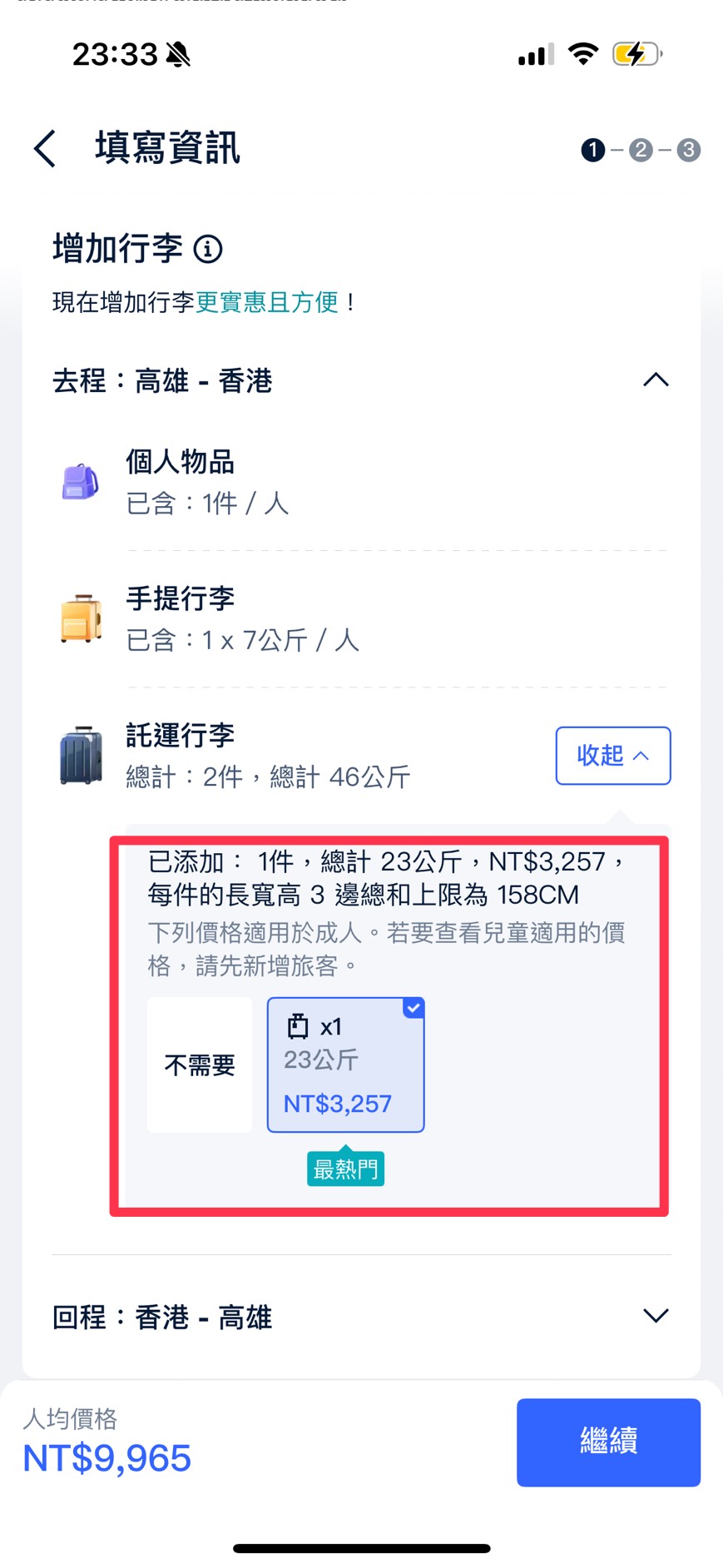Tap 收起 to collapse checked baggage options
Image resolution: width=723 pixels, height=1568 pixels.
(x=612, y=756)
